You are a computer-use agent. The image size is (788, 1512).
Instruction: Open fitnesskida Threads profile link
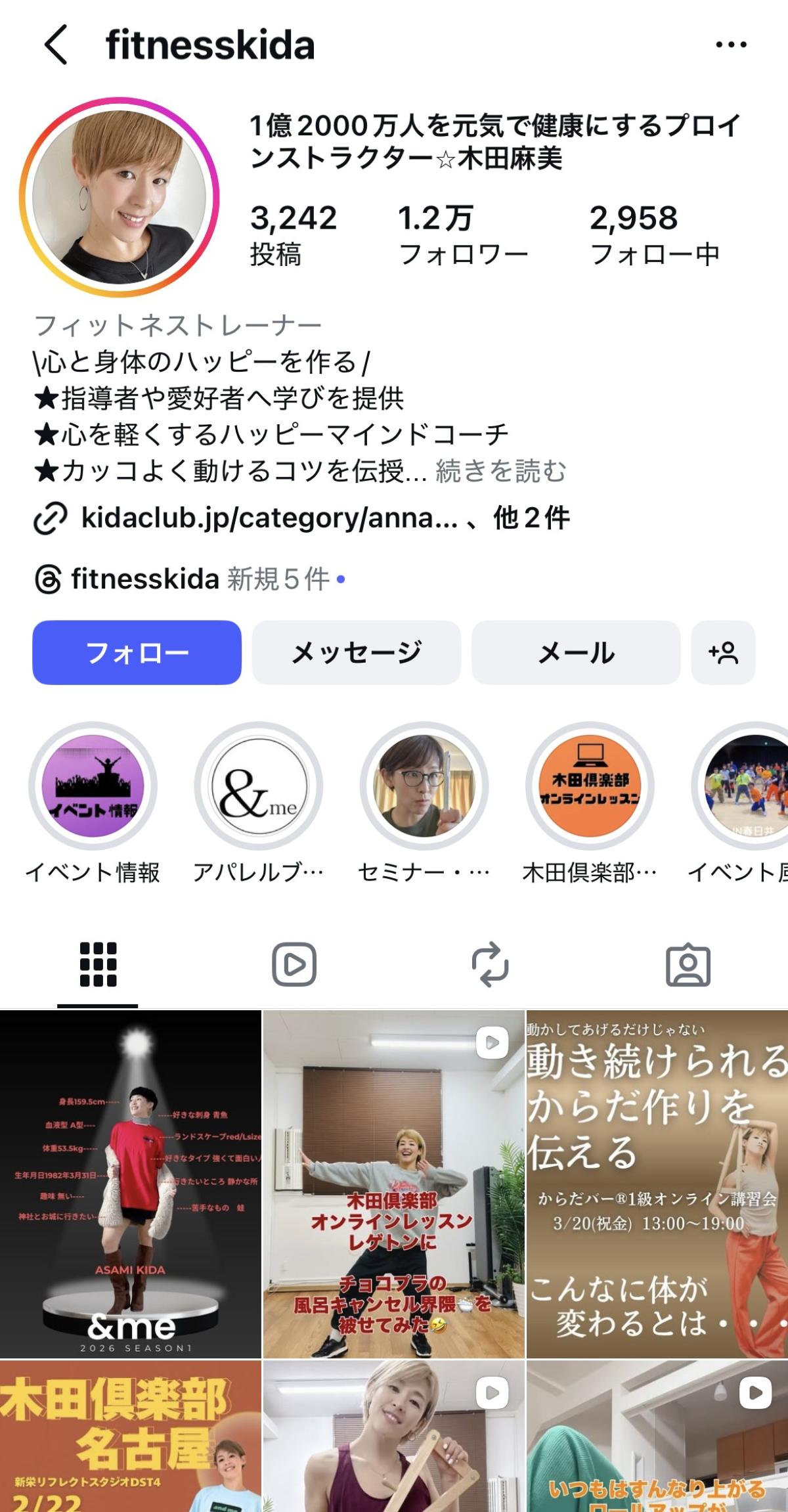tap(144, 579)
